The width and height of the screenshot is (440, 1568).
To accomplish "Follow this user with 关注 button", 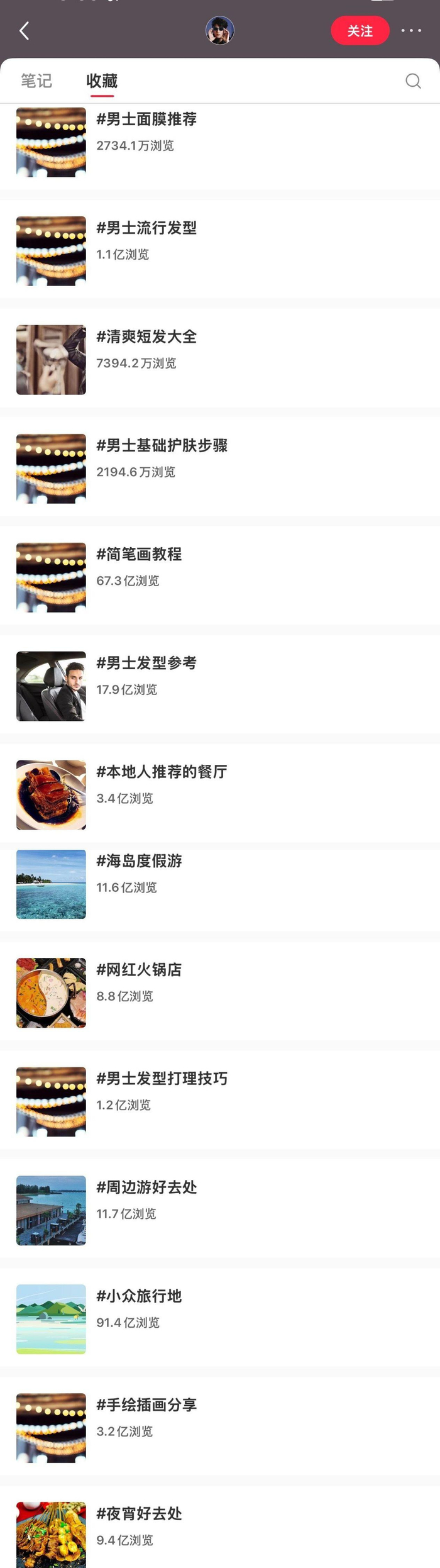I will (x=360, y=31).
